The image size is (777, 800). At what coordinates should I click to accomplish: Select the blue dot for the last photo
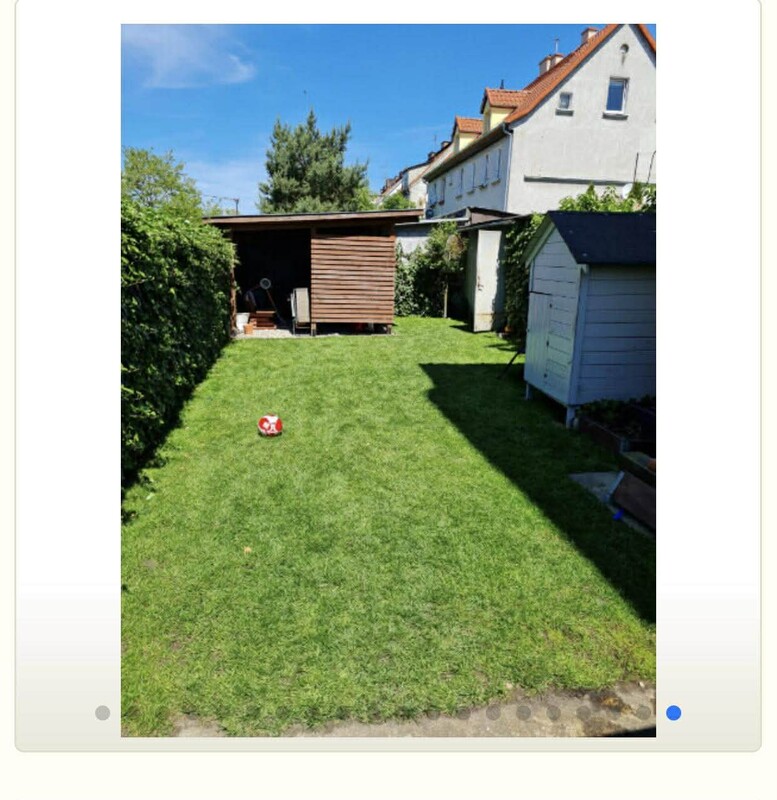[674, 713]
